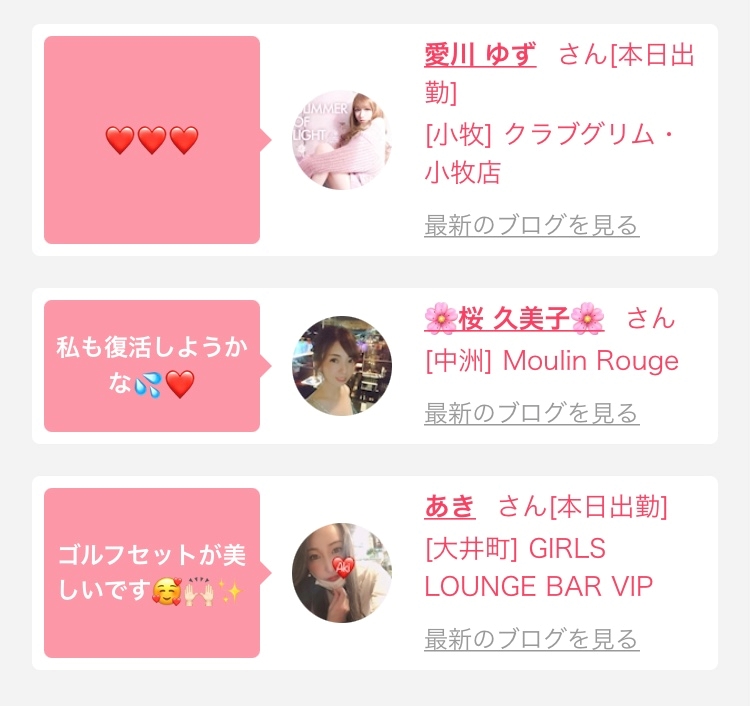The image size is (750, 706).
Task: View latest blog of 桜 久美子
Action: 531,412
